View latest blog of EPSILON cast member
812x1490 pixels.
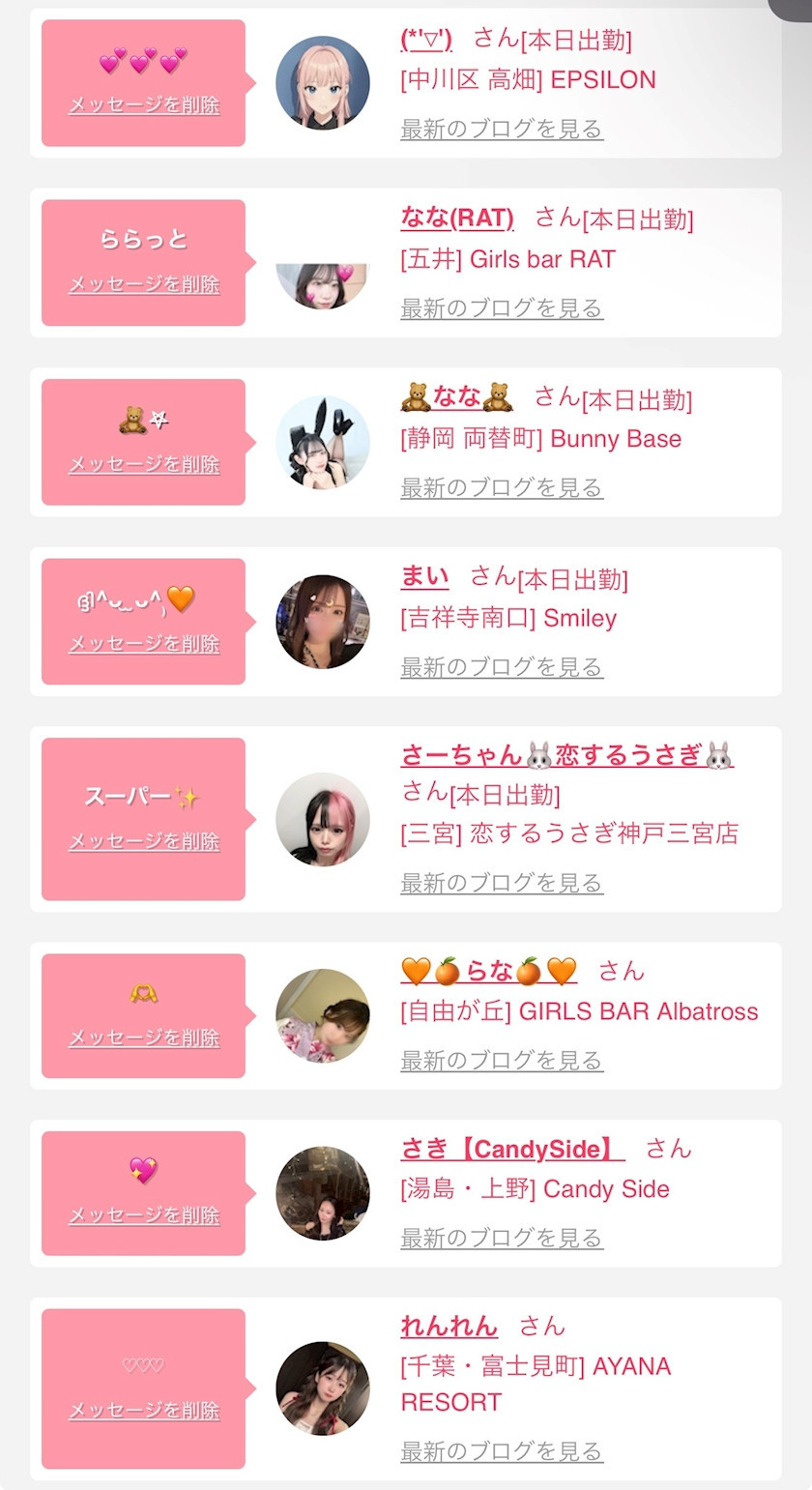point(502,129)
